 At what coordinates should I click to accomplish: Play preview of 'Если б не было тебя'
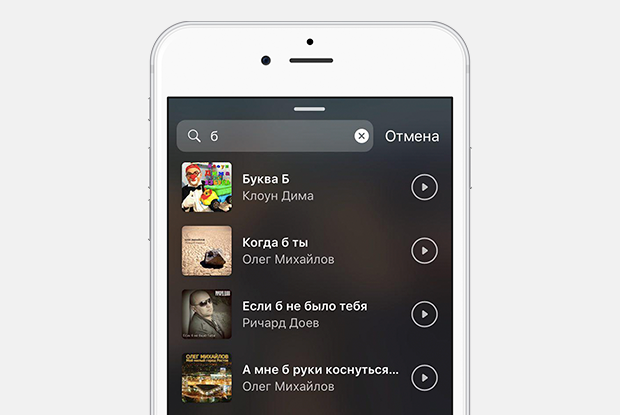click(425, 314)
